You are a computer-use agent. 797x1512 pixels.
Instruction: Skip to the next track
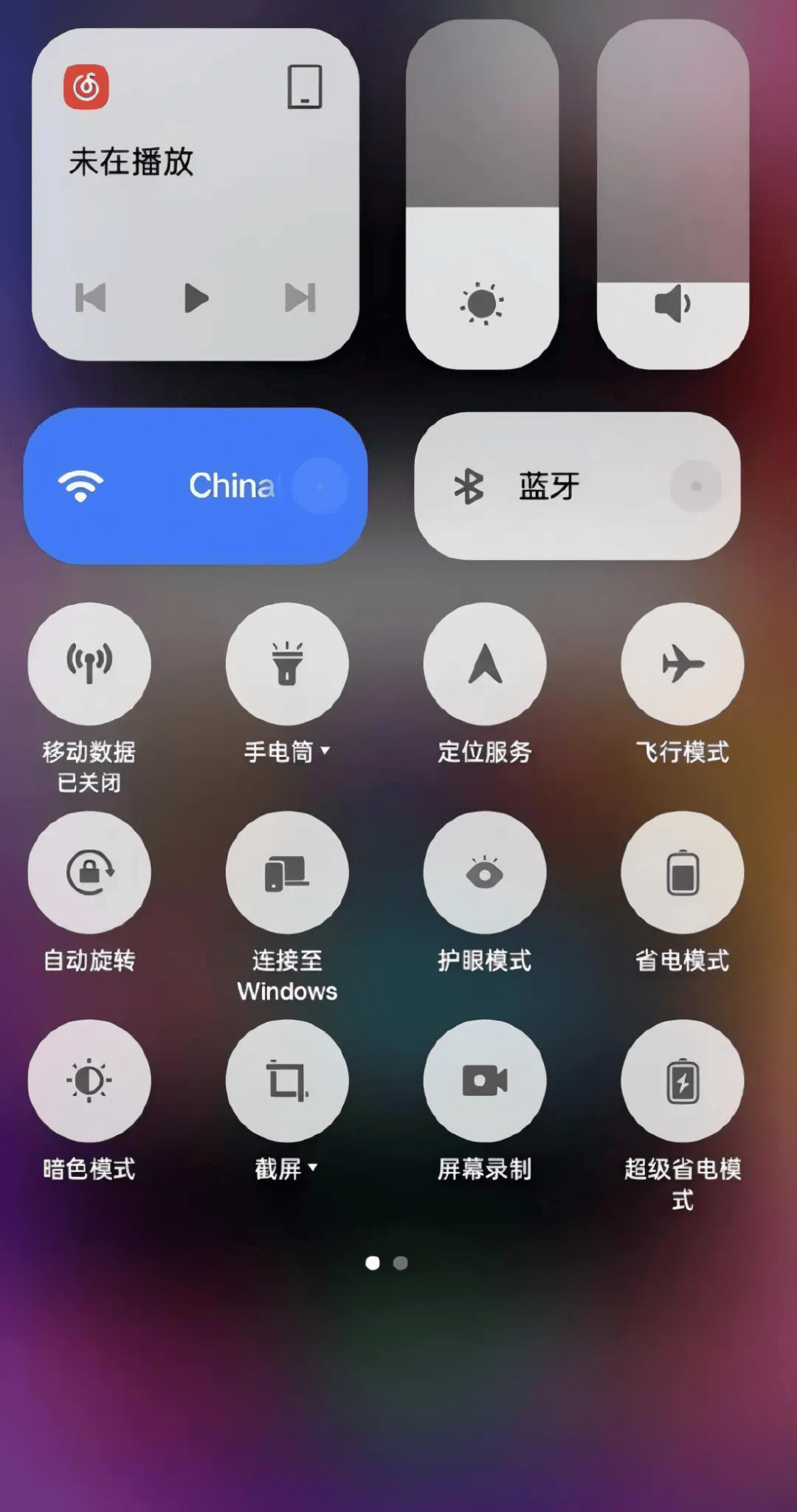click(x=300, y=298)
